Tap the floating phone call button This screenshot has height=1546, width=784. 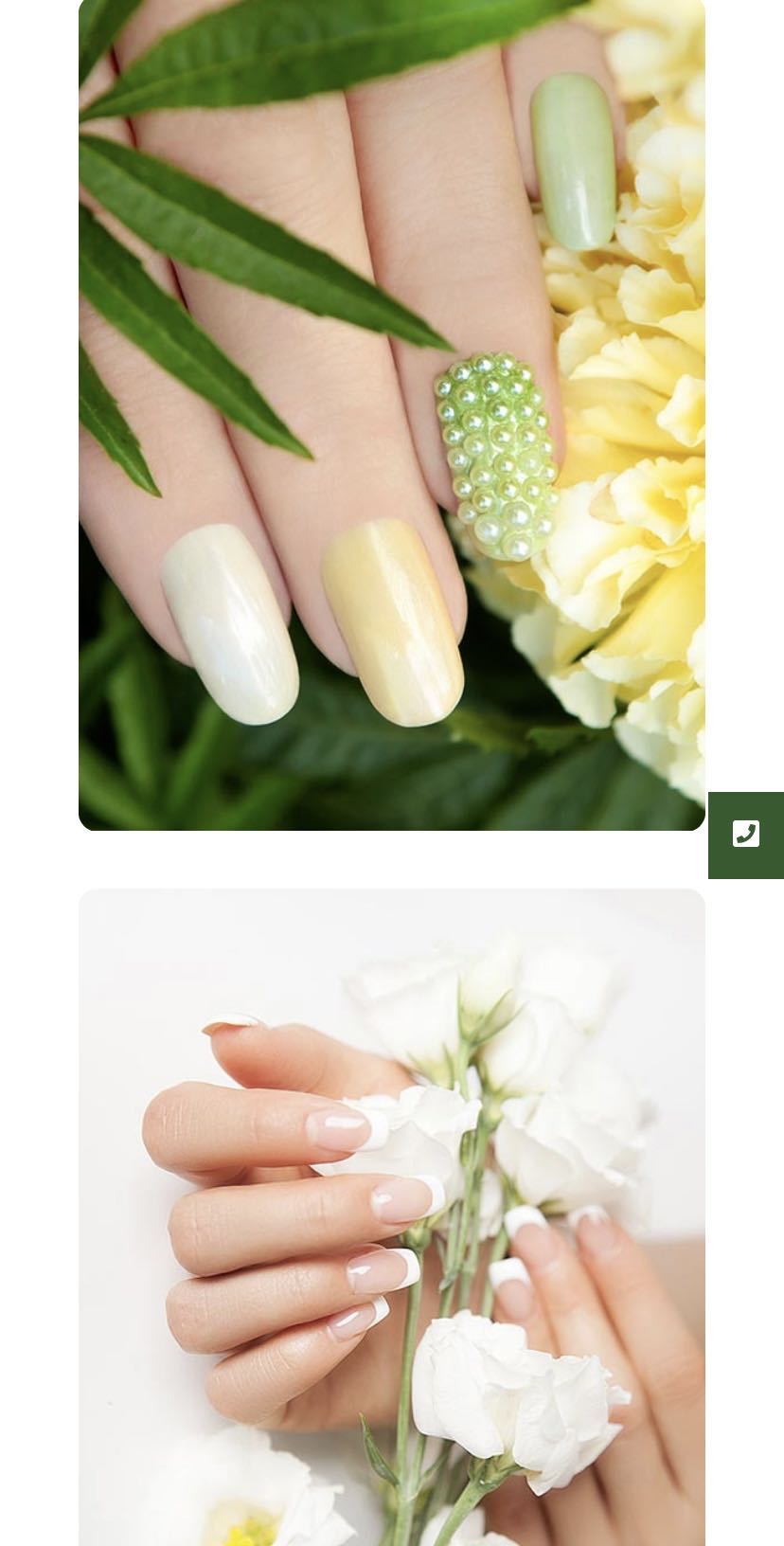click(745, 835)
